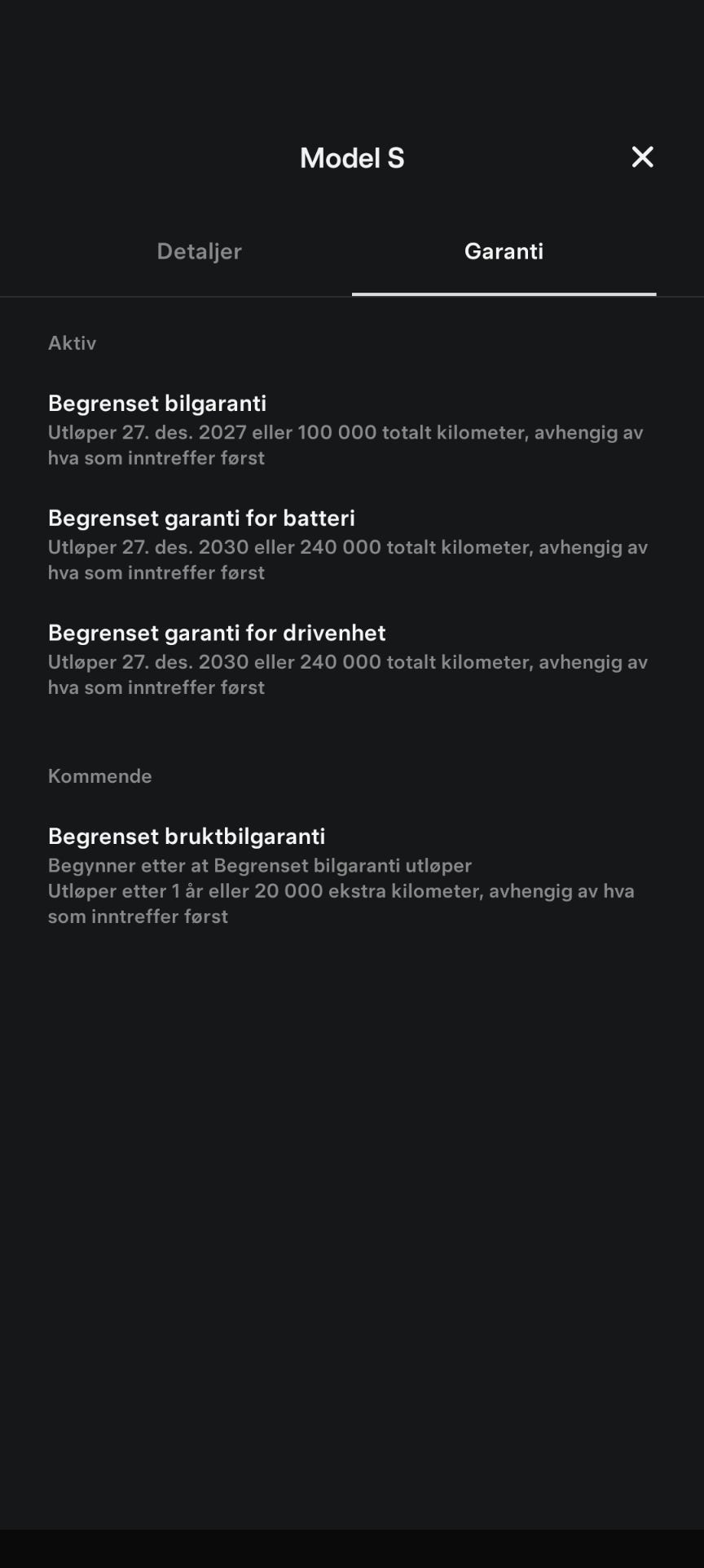Switch to the Detaljer tab
704x1568 pixels.
[200, 251]
